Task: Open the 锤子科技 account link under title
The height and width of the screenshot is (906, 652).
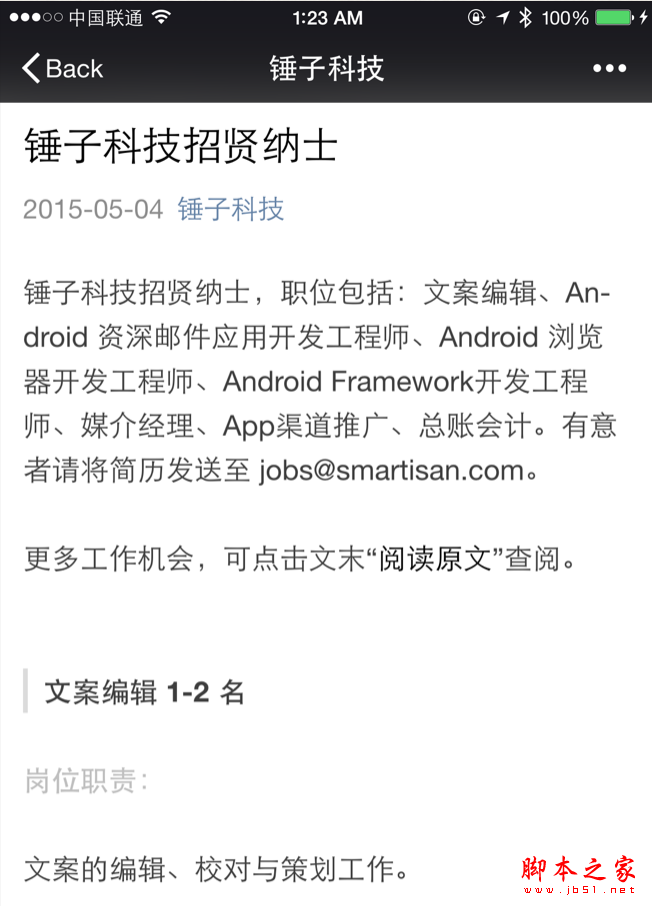Action: (x=231, y=209)
